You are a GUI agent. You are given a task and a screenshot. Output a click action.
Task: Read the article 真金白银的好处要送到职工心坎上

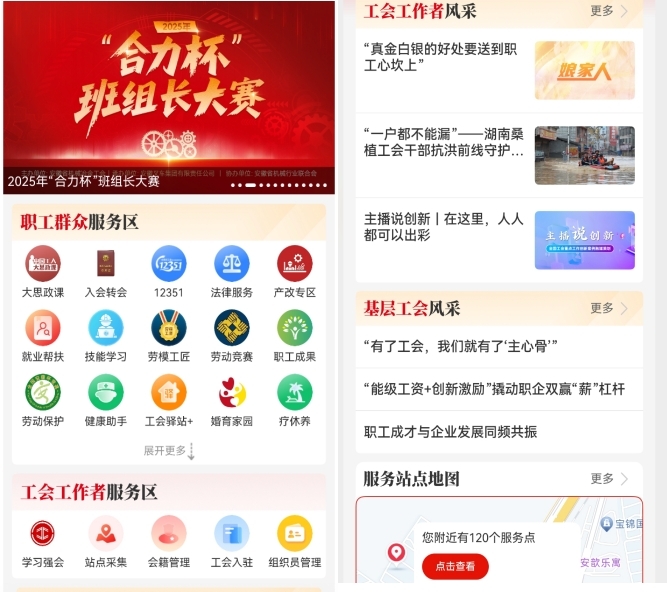click(x=445, y=57)
